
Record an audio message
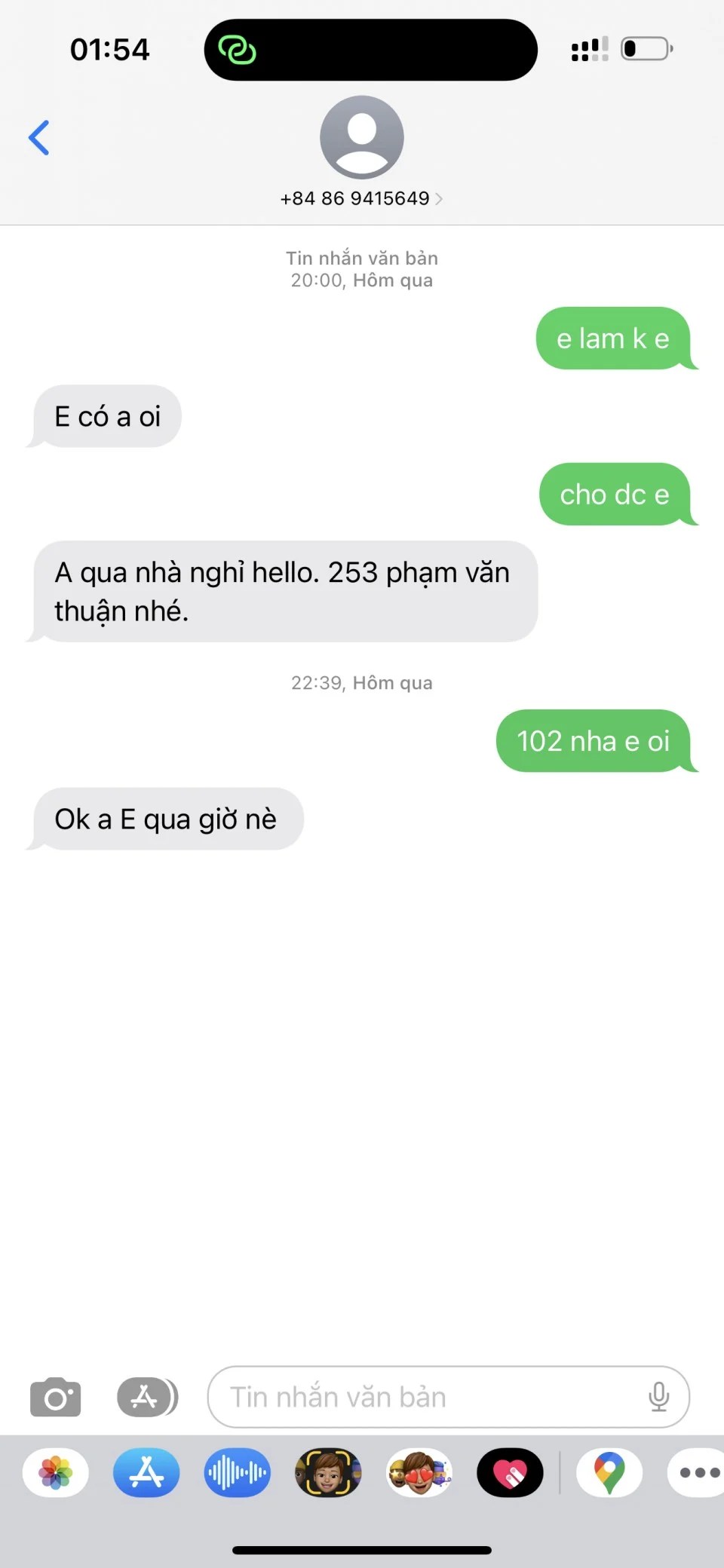pos(238,1472)
